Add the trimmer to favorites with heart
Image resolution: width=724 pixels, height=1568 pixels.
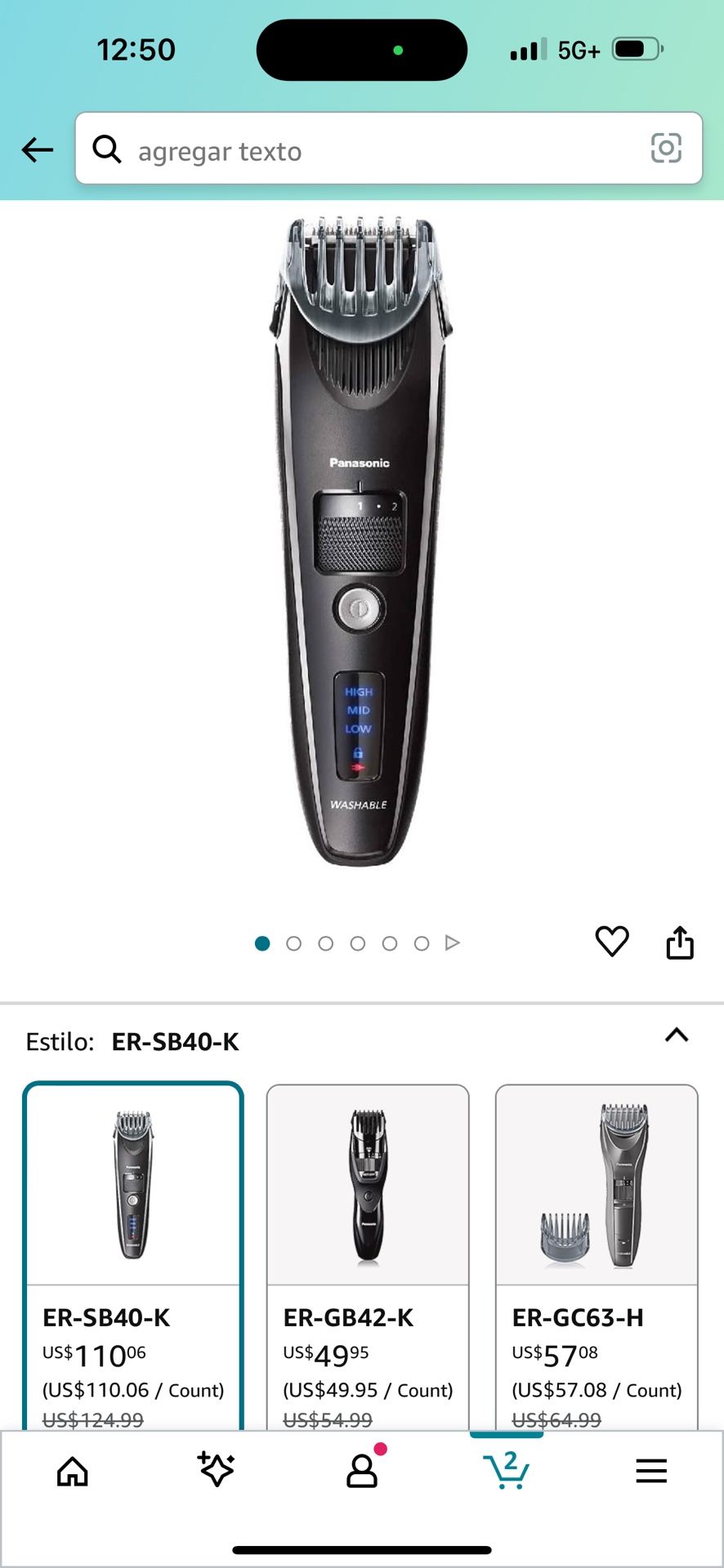[611, 942]
